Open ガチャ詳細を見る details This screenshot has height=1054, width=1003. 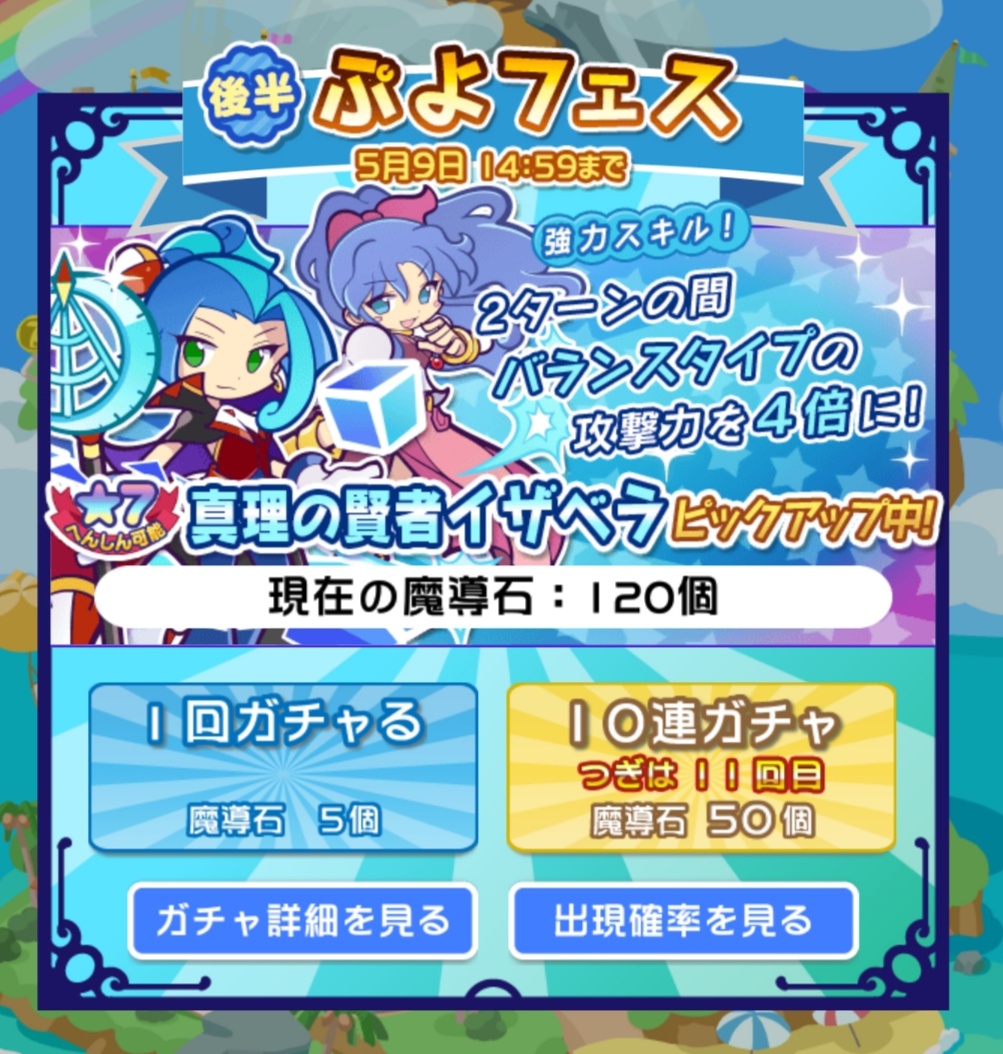(x=302, y=921)
